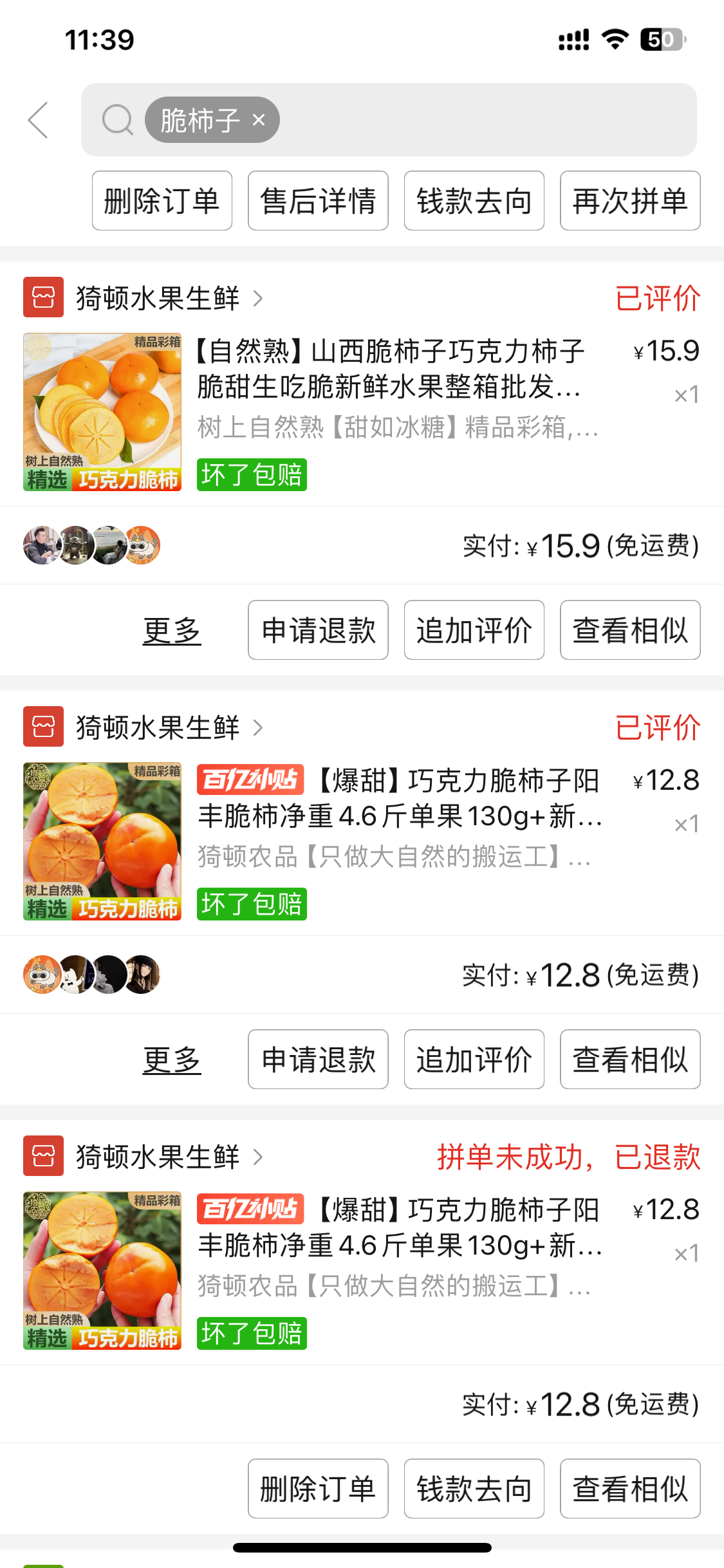This screenshot has height=1568, width=724.
Task: View similar items for the ¥15.9 order
Action: 630,630
